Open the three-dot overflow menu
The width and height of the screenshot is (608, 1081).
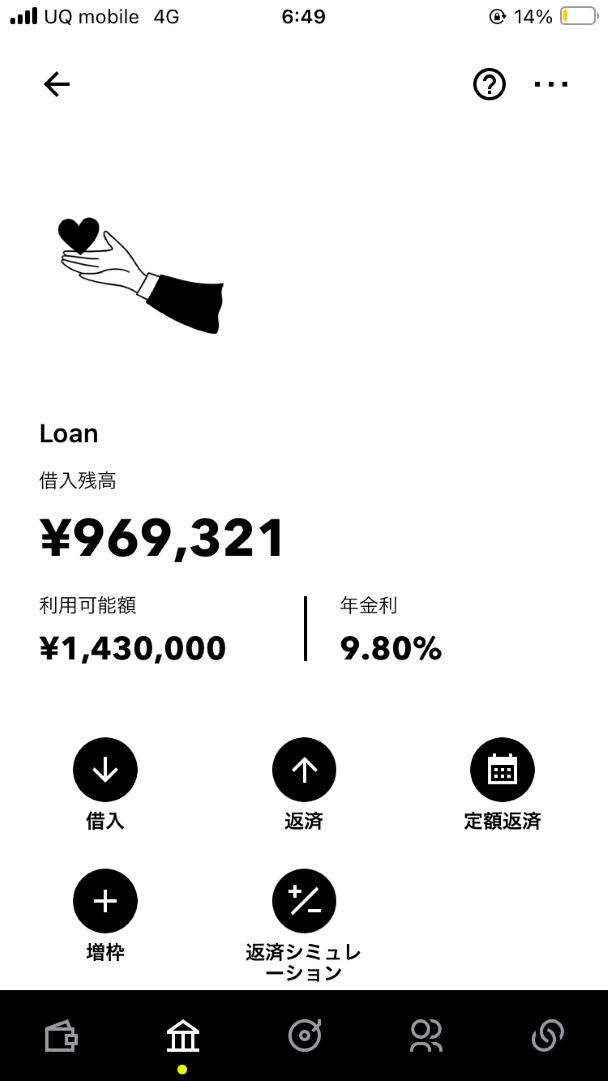[551, 84]
